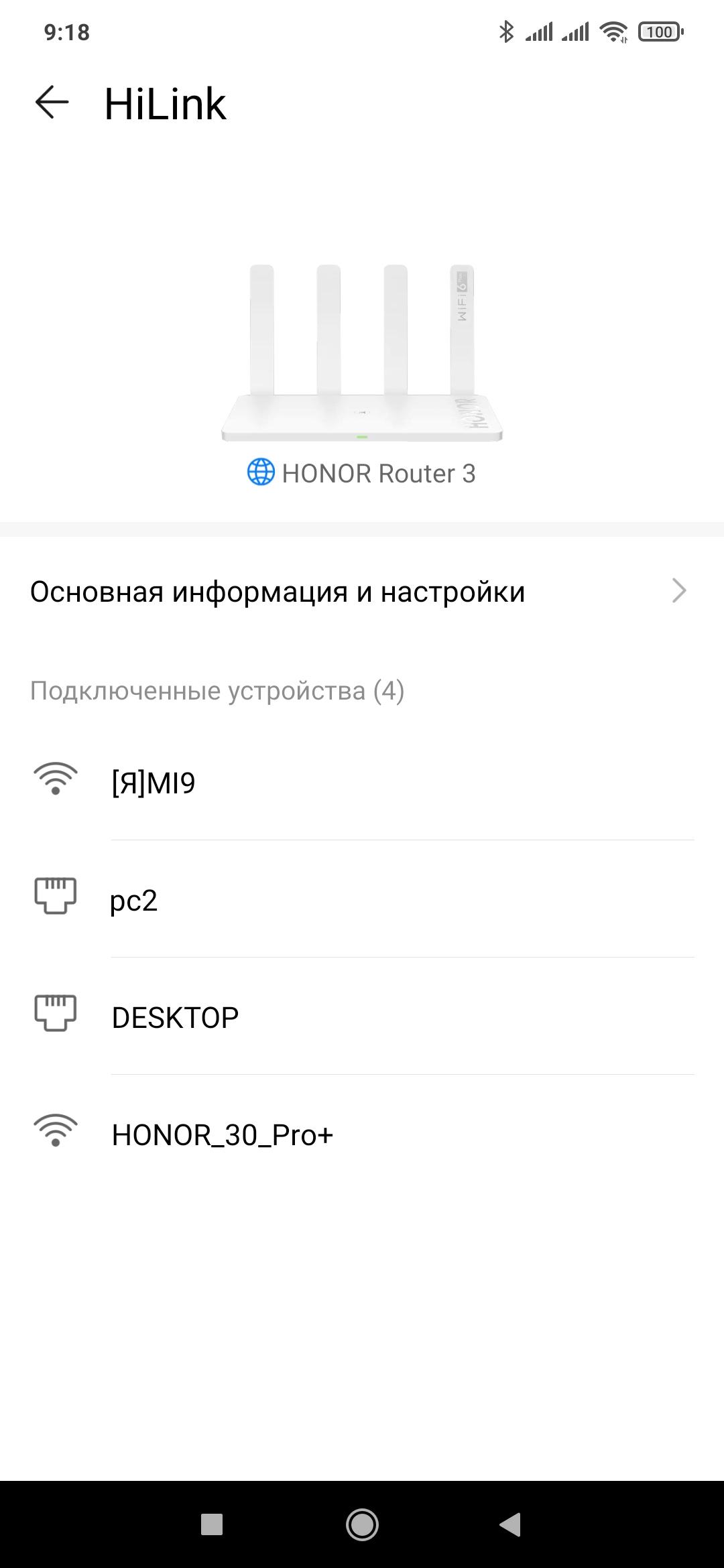Tap the system home button
This screenshot has height=1568, width=724.
[x=362, y=1525]
